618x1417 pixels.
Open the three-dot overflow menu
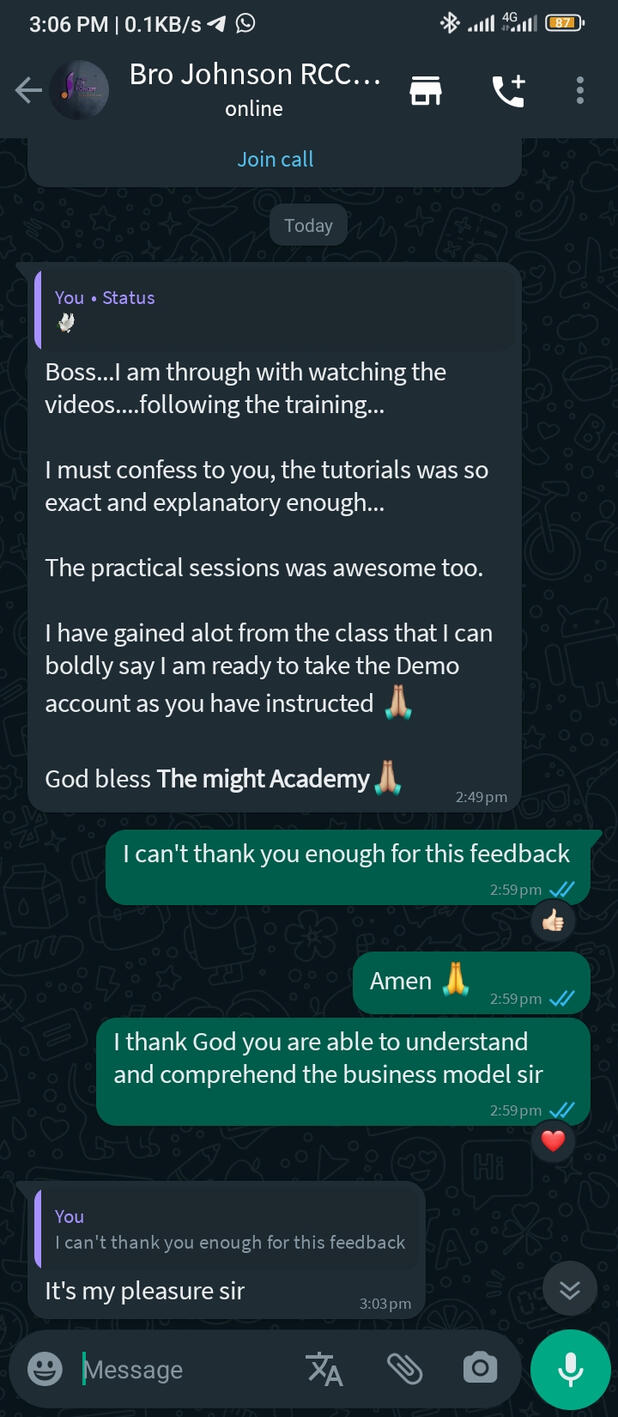tap(580, 91)
